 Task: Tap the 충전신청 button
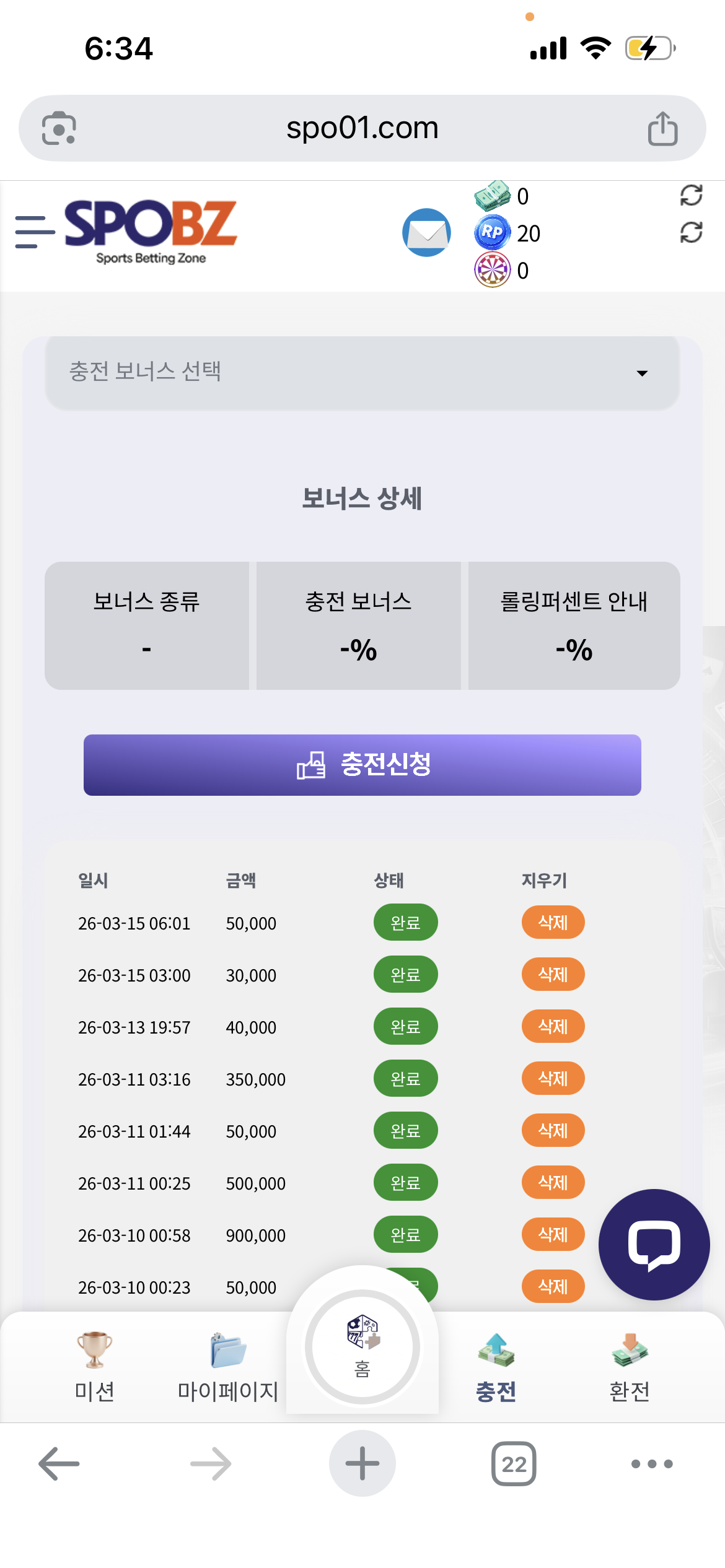click(x=362, y=765)
